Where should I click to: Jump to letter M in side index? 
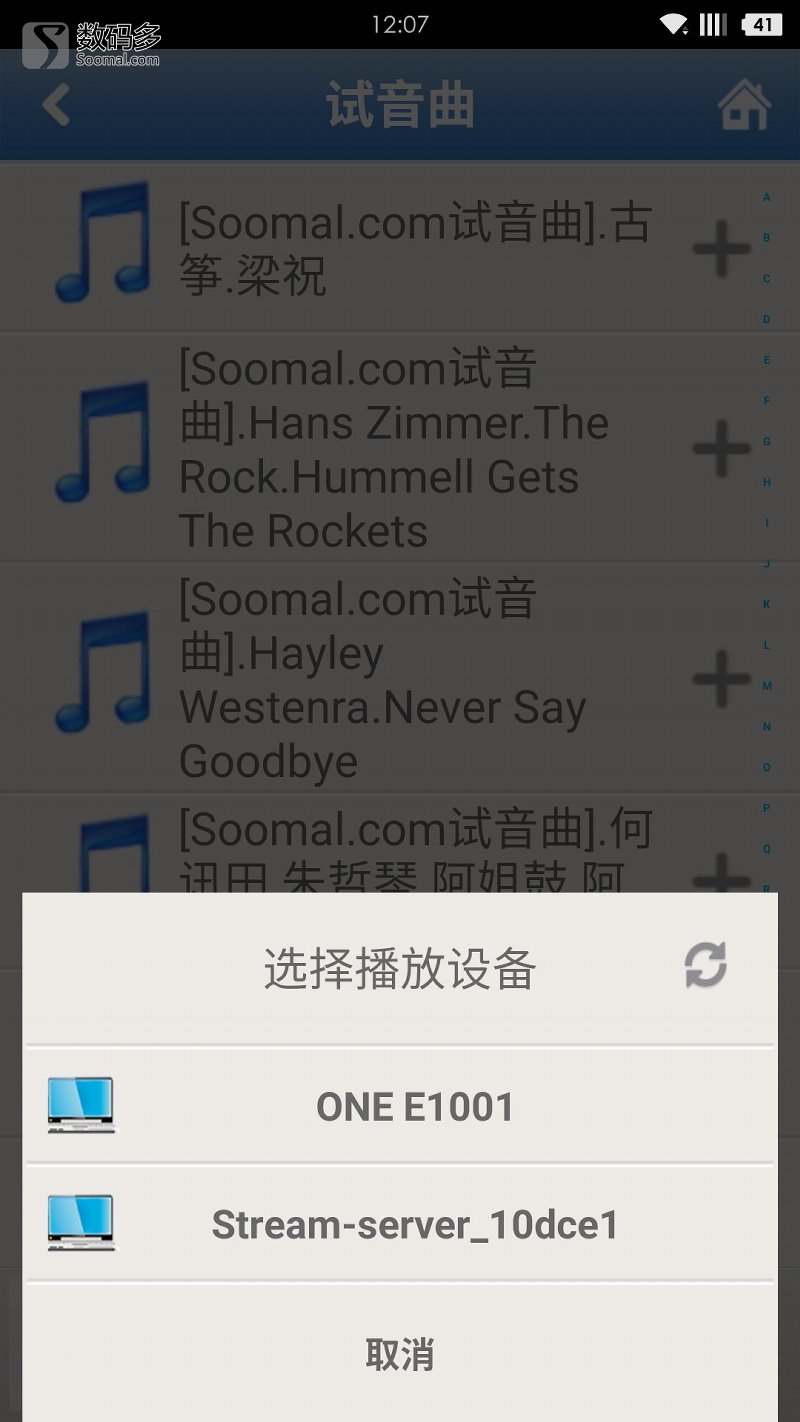point(766,686)
